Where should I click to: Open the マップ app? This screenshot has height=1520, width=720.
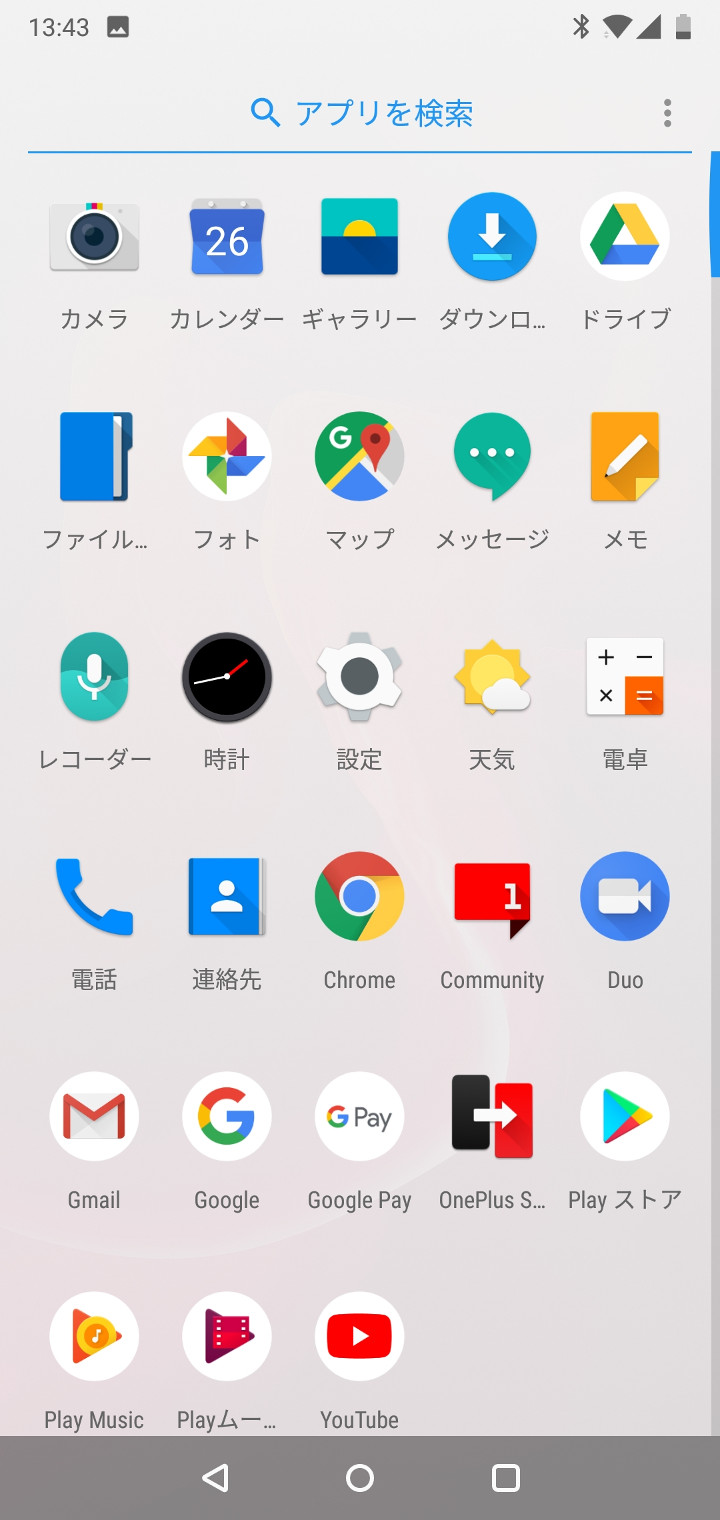pos(360,457)
